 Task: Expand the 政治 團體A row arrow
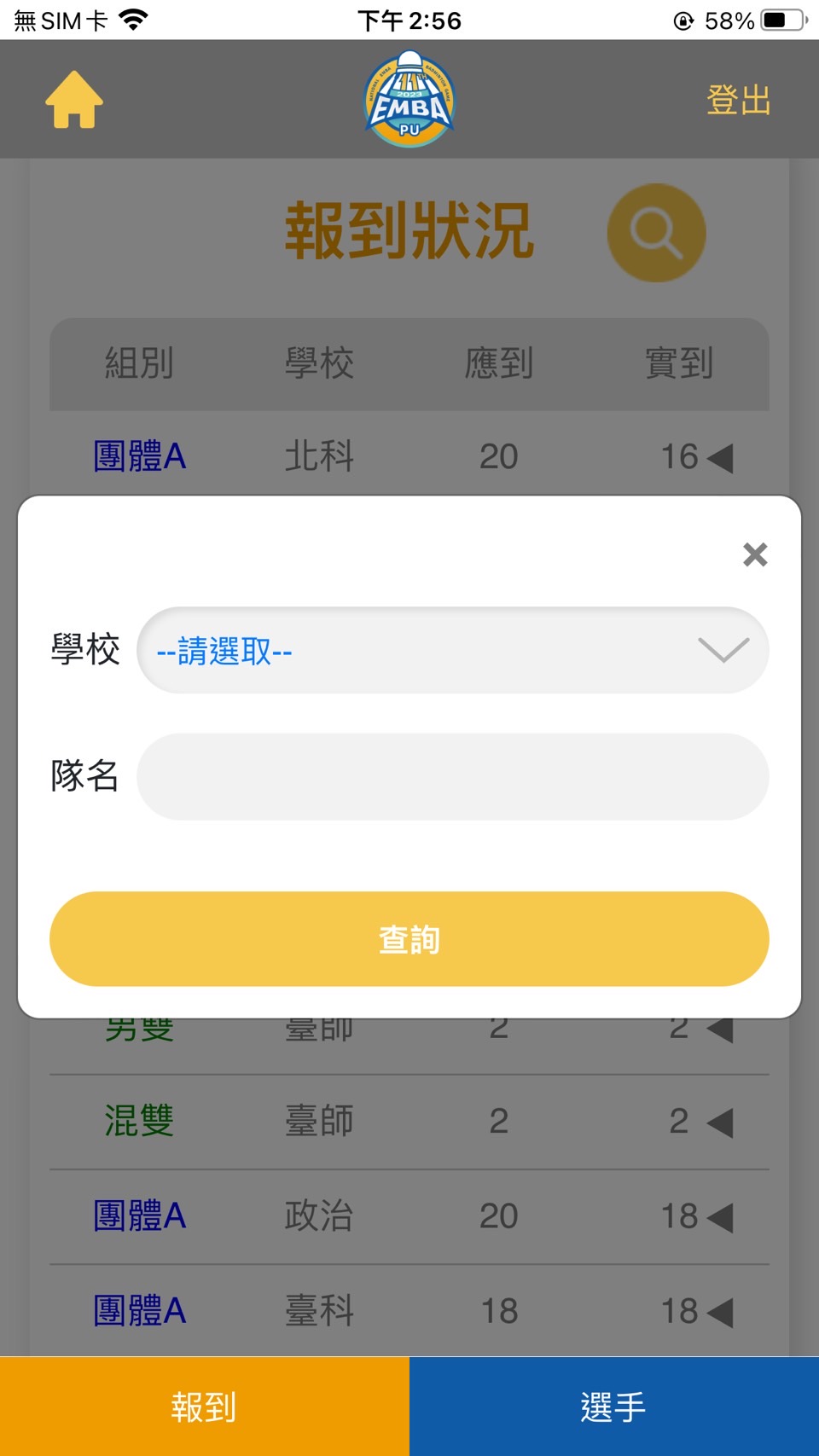(720, 1217)
